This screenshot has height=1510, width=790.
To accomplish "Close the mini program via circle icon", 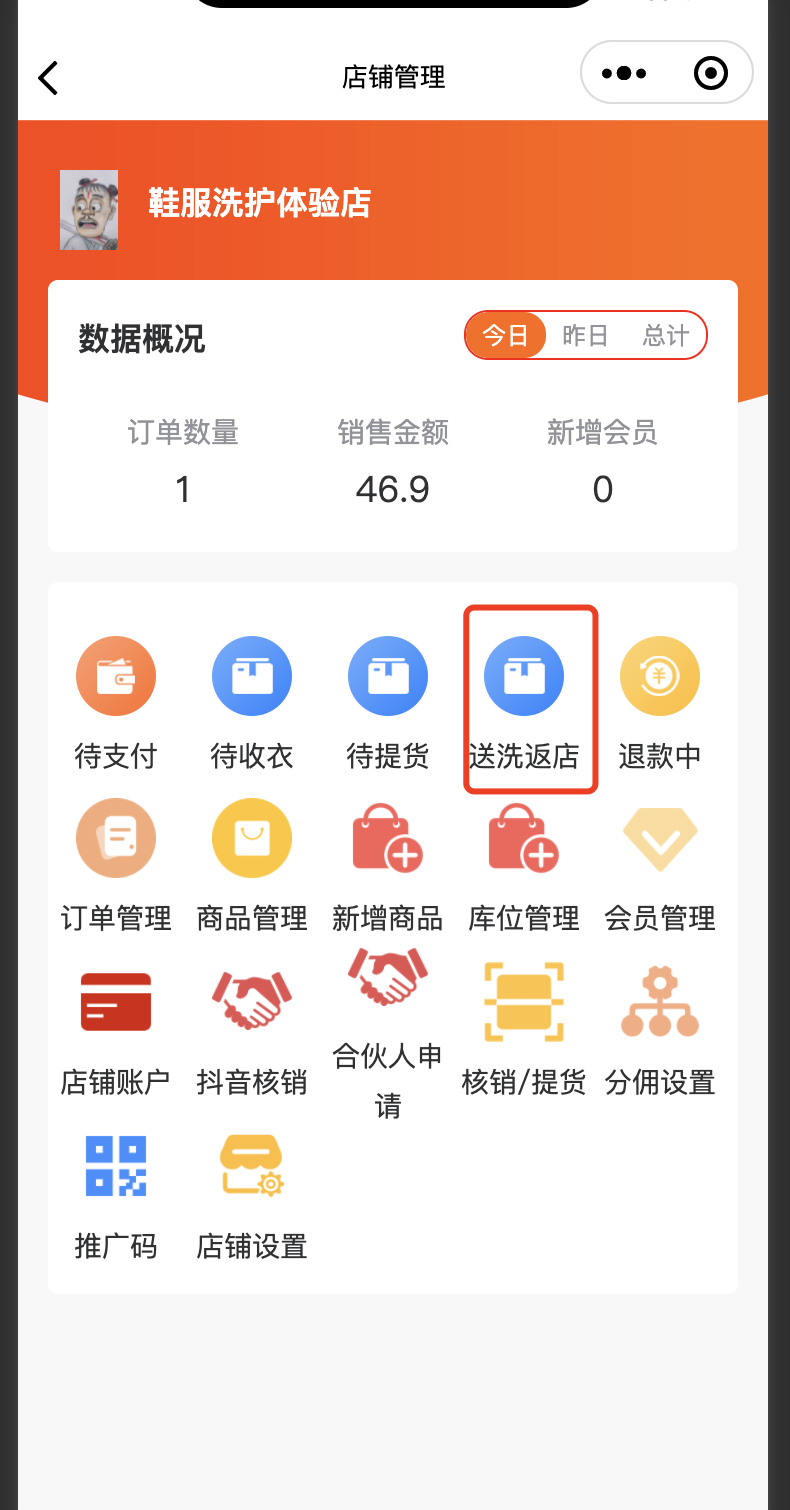I will pos(710,73).
